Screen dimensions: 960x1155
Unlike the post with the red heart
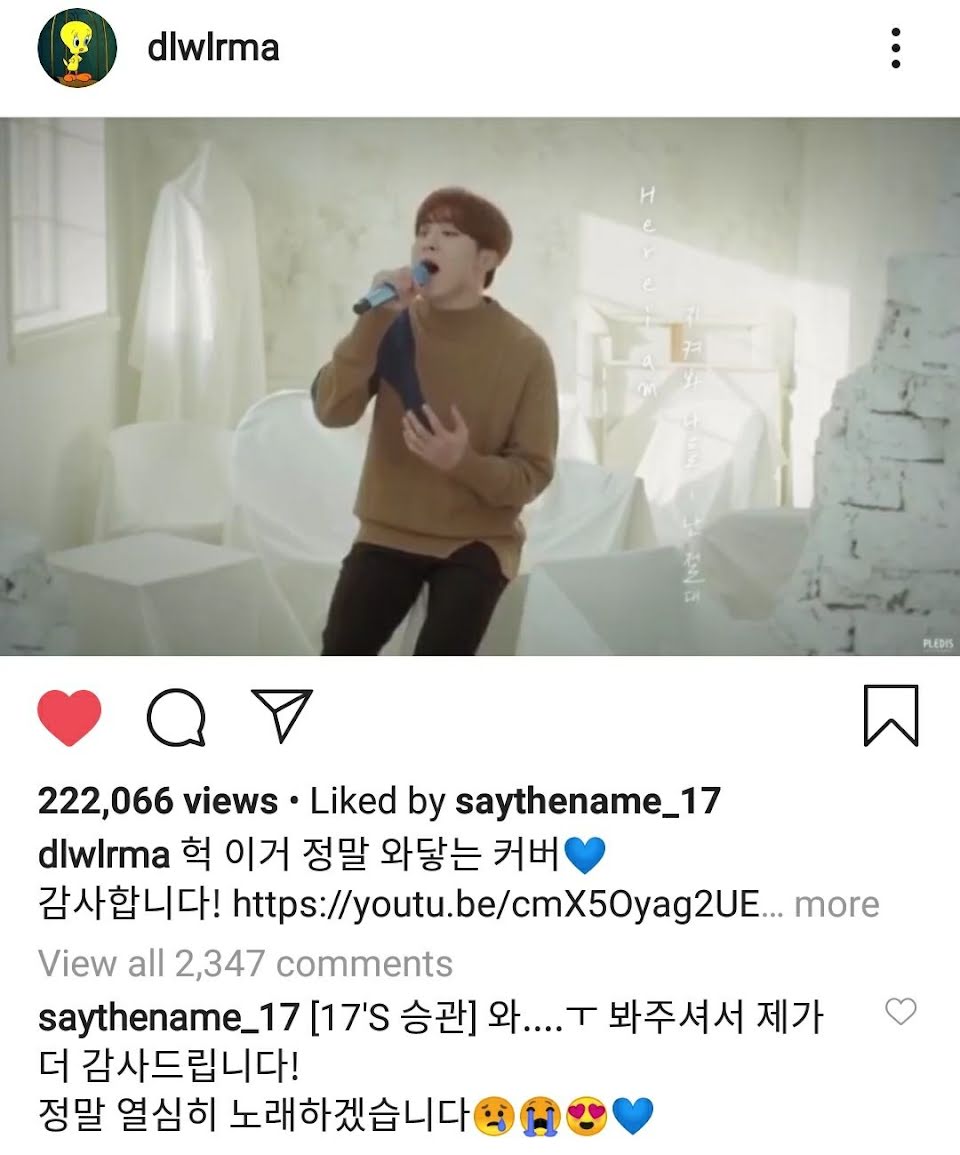[69, 718]
